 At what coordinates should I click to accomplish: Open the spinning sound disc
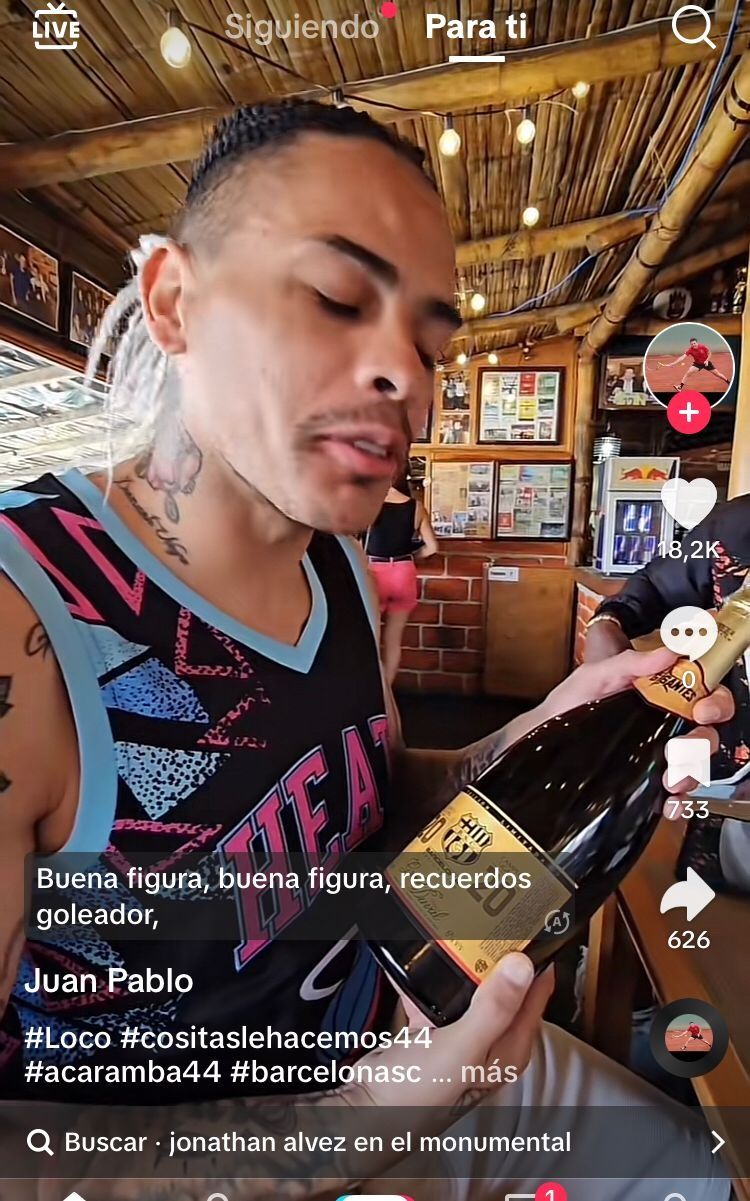pyautogui.click(x=689, y=1037)
